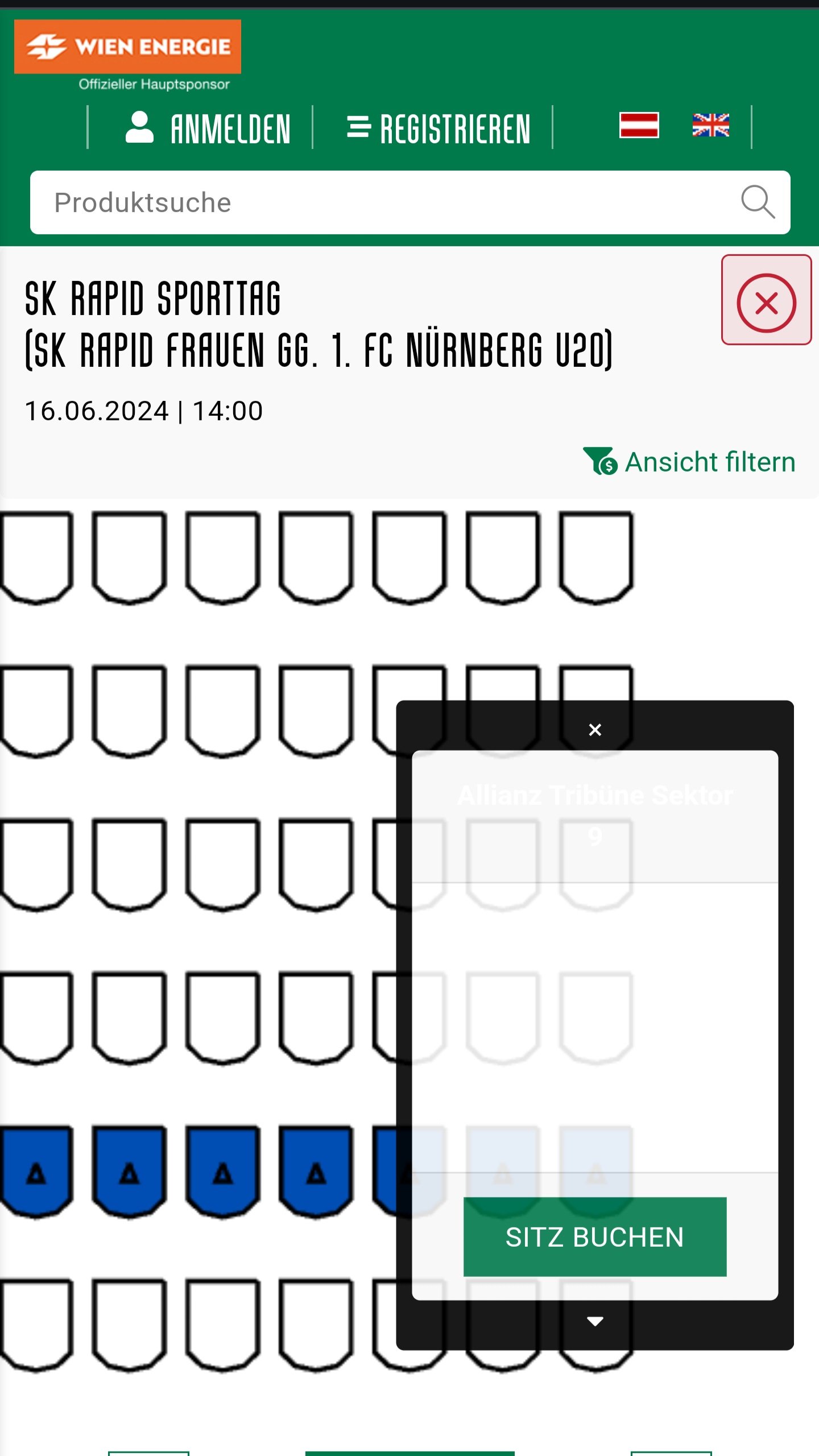Tap the magnifier search icon
This screenshot has height=1456, width=819.
click(758, 202)
